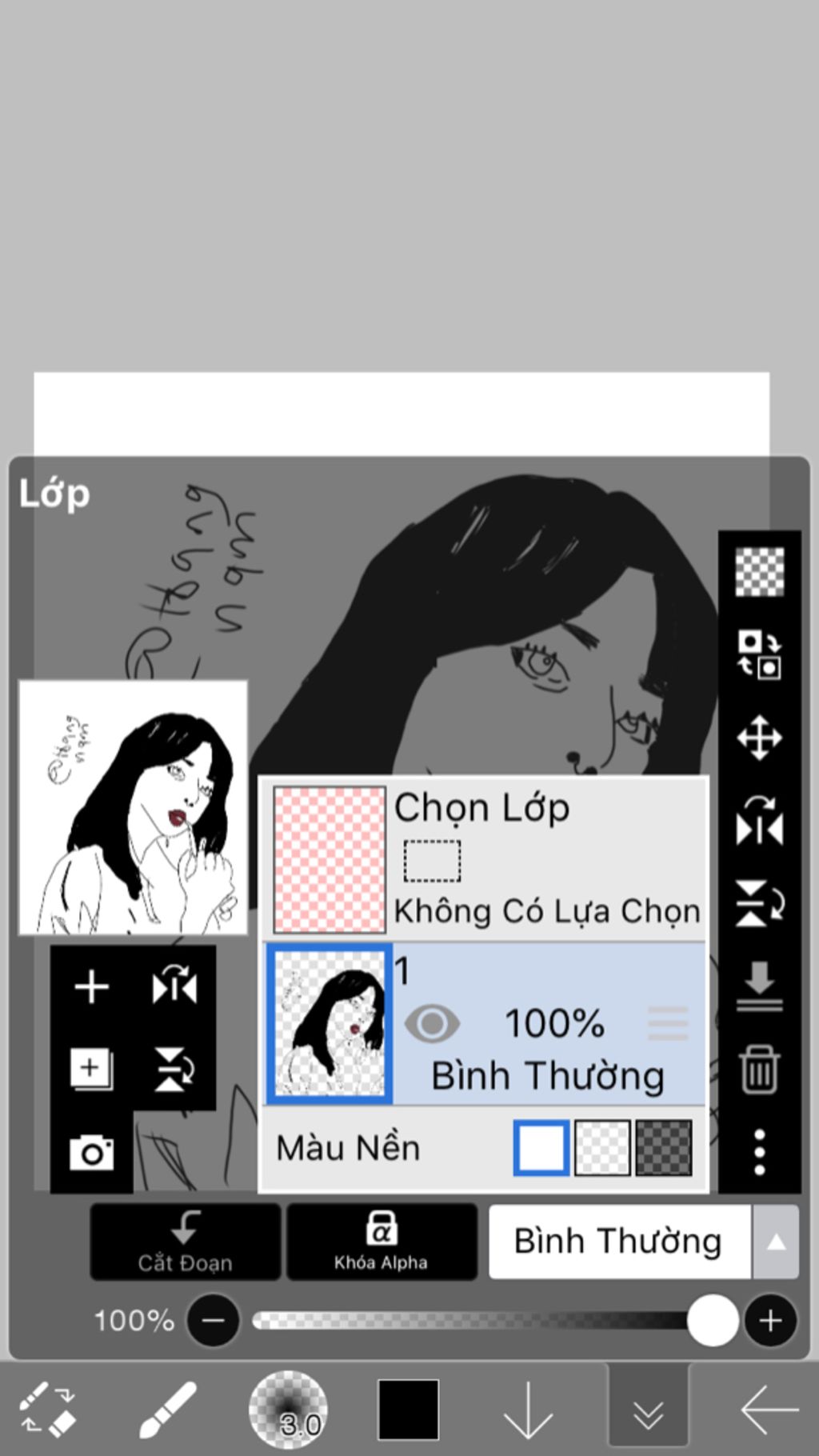Decrease opacity with minus button

point(213,1320)
